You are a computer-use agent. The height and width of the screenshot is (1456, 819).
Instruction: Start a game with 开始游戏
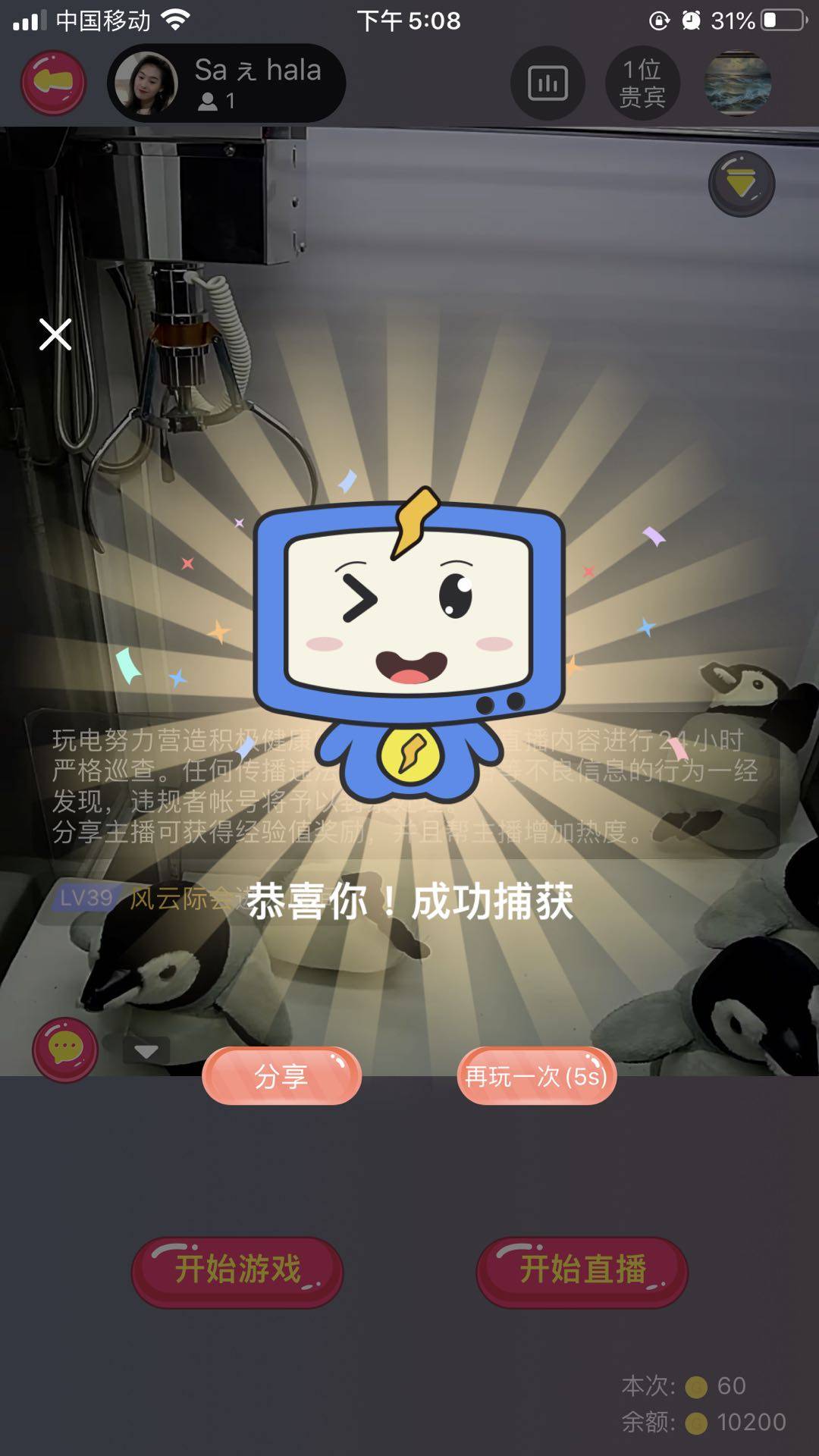[237, 1272]
